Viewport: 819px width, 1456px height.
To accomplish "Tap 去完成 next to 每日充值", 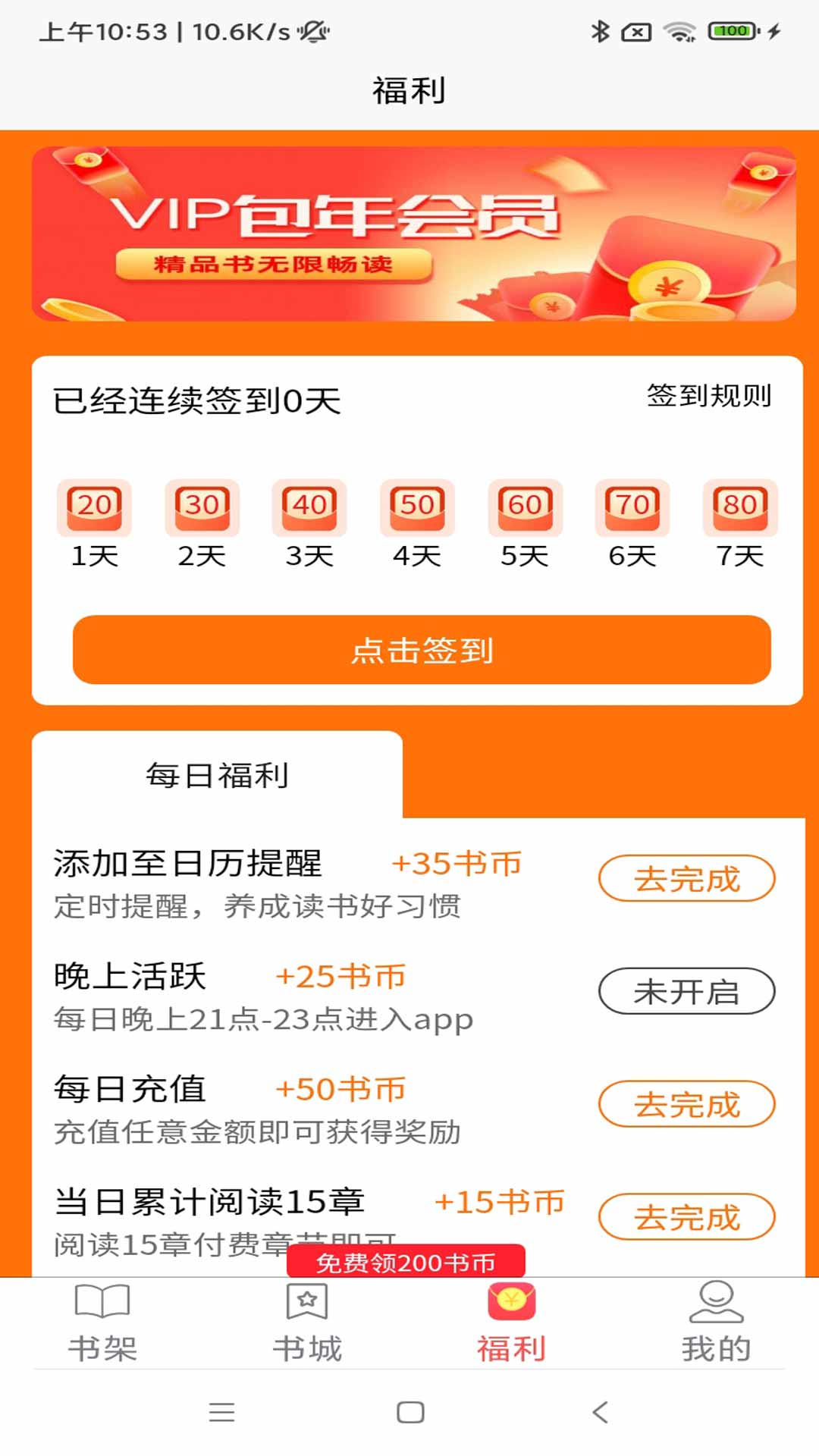I will point(686,1103).
